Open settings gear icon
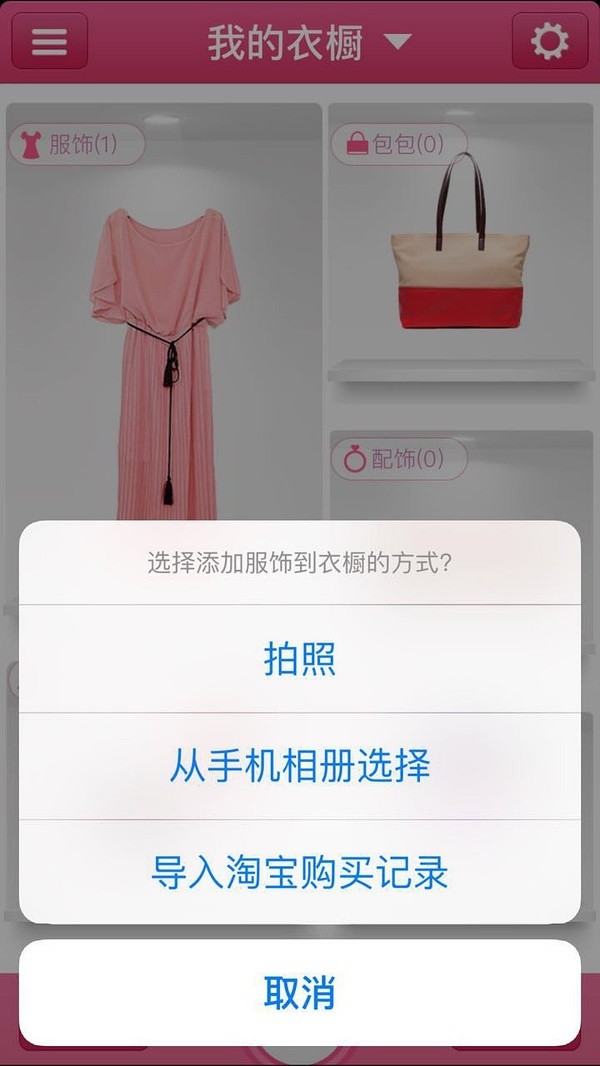This screenshot has height=1066, width=600. coord(549,41)
